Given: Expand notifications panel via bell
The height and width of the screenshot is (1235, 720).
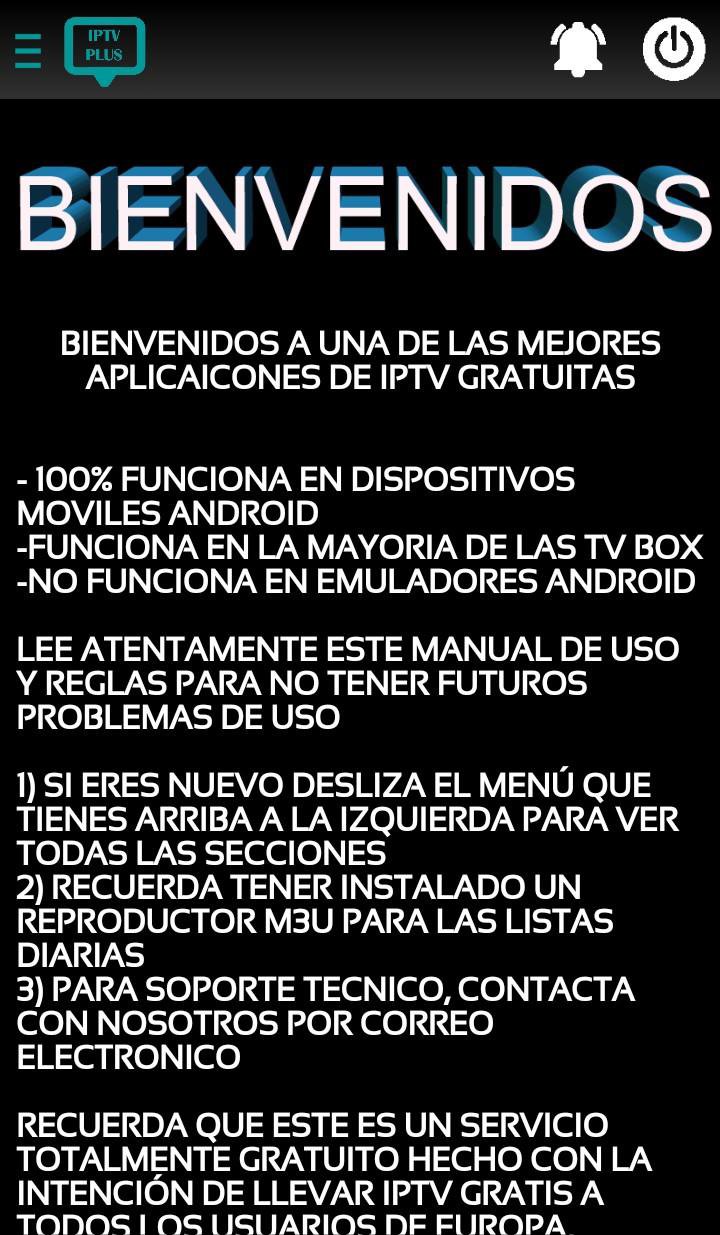Looking at the screenshot, I should [577, 47].
